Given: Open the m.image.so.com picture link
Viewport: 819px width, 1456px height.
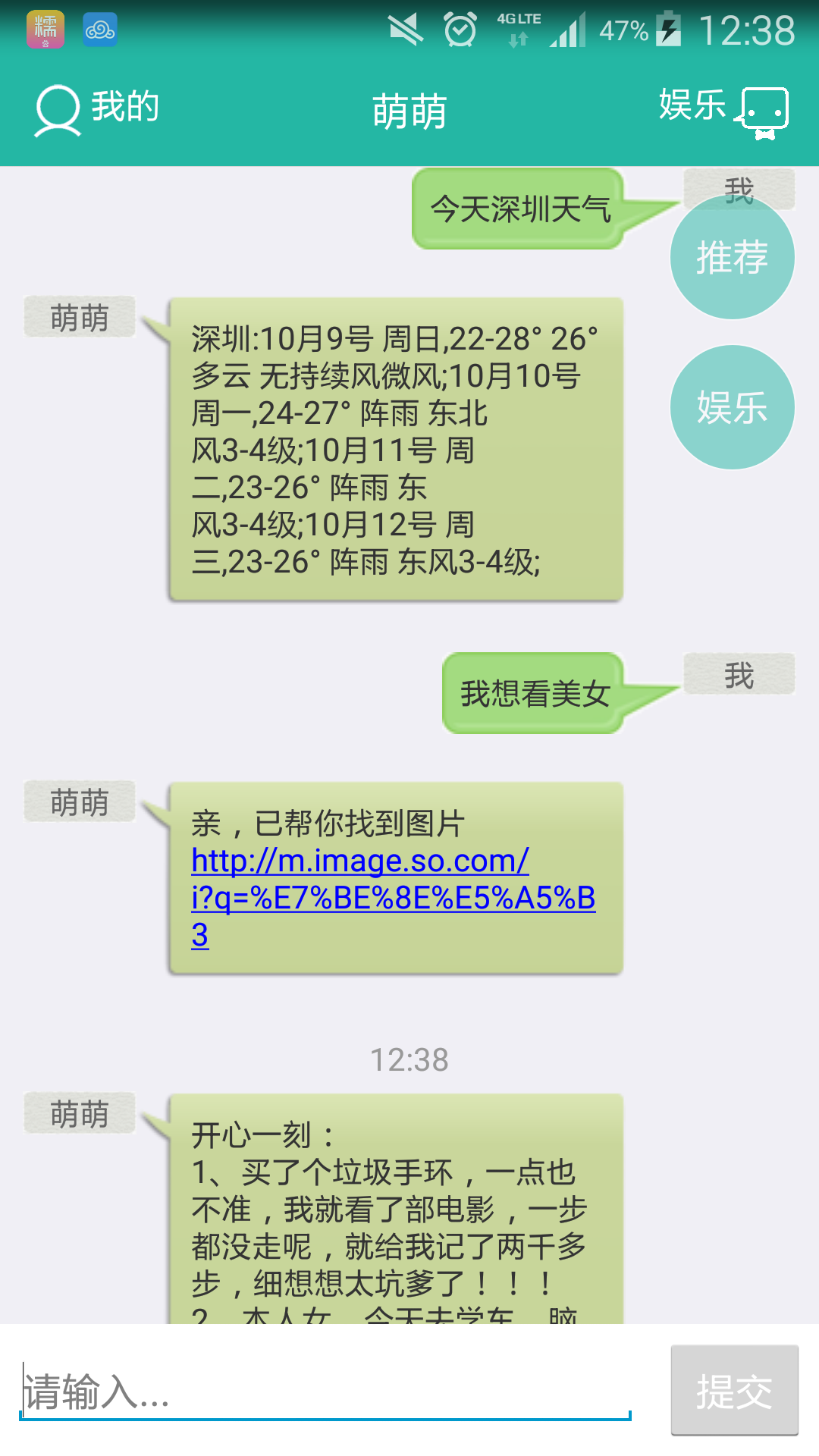Looking at the screenshot, I should coord(393,898).
